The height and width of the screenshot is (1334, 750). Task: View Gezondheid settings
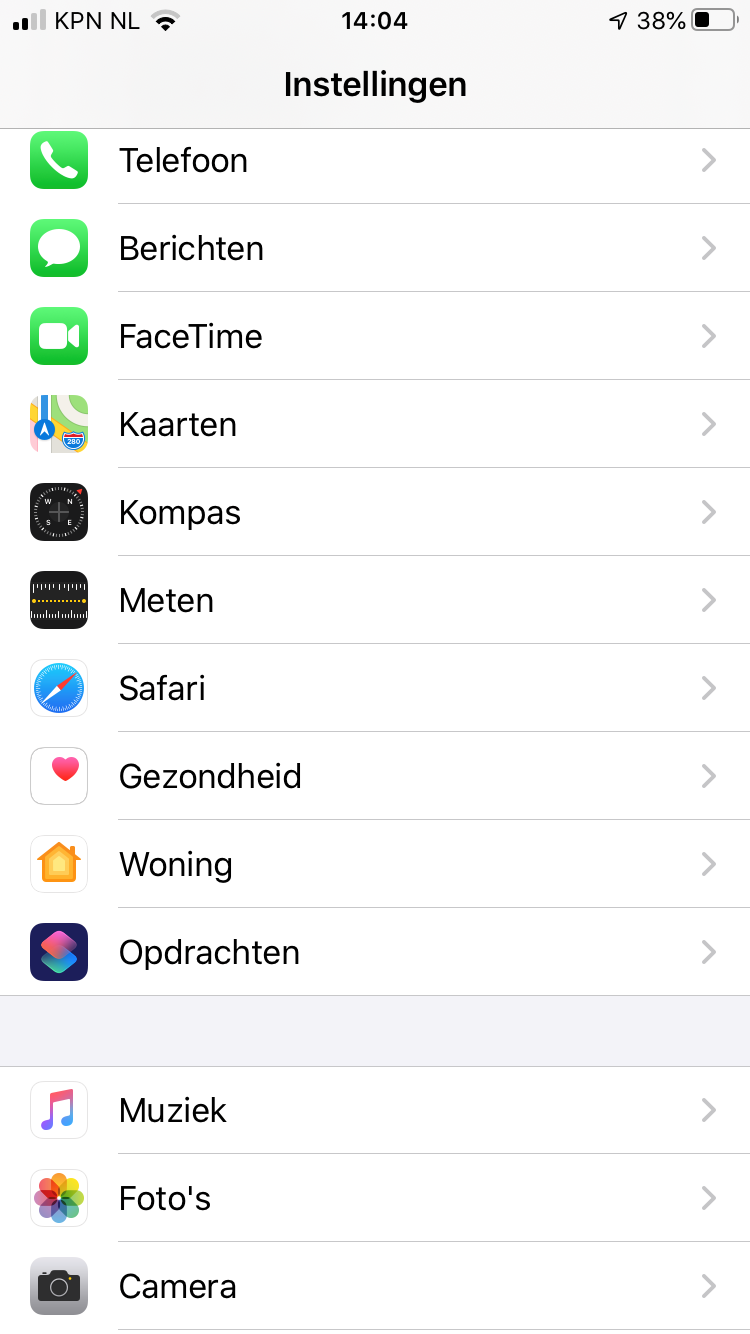(x=375, y=776)
